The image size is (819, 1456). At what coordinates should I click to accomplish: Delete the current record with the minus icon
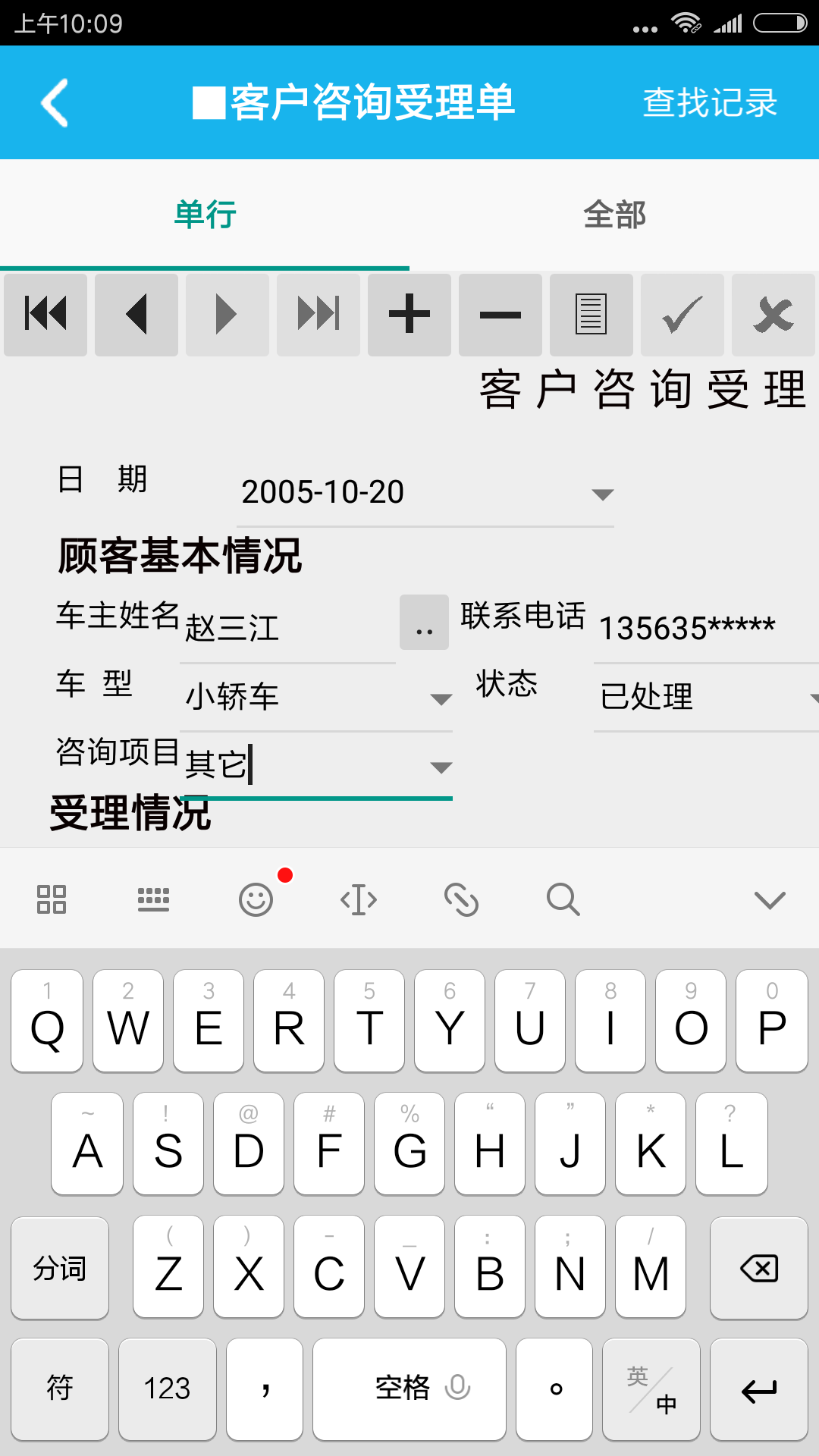click(x=500, y=314)
